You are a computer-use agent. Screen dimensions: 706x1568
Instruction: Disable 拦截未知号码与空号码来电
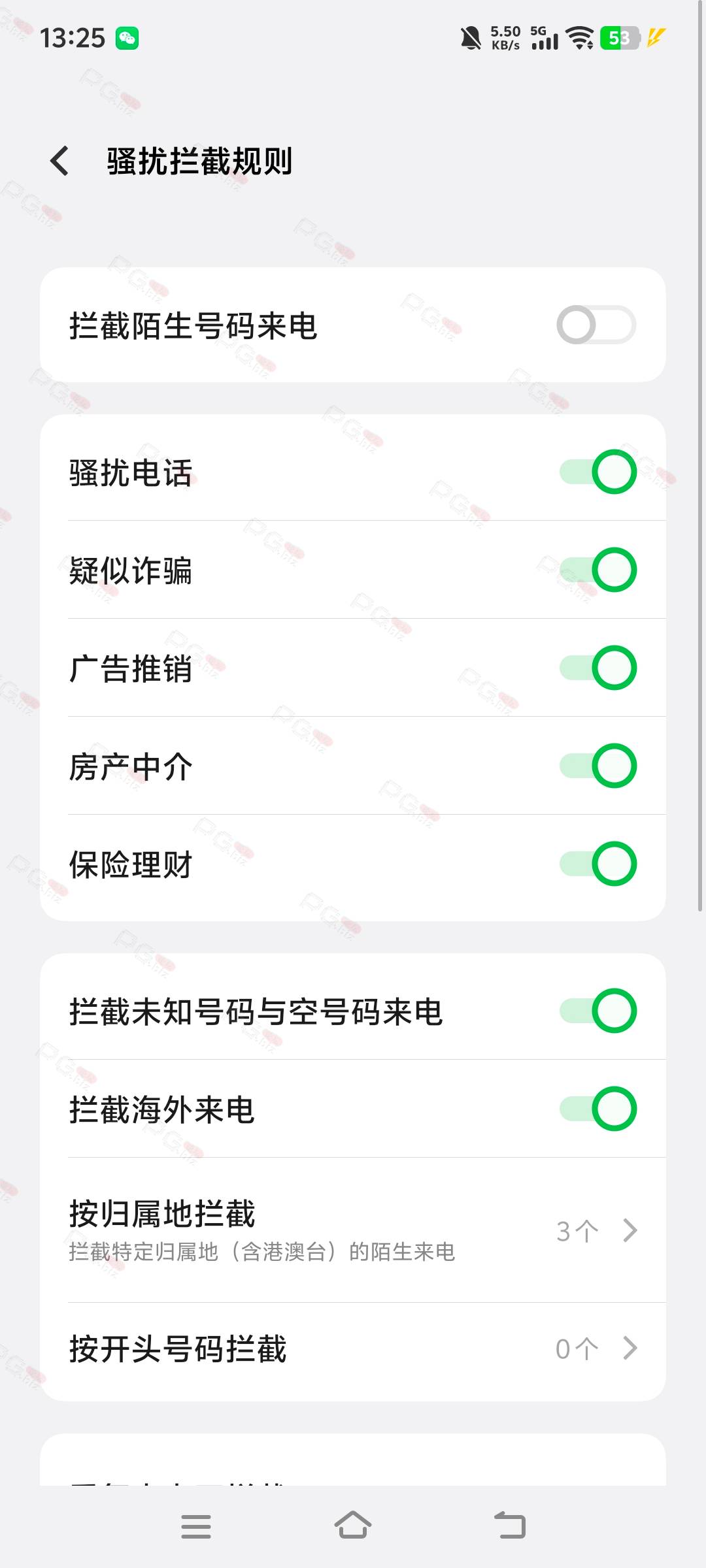pyautogui.click(x=597, y=1011)
